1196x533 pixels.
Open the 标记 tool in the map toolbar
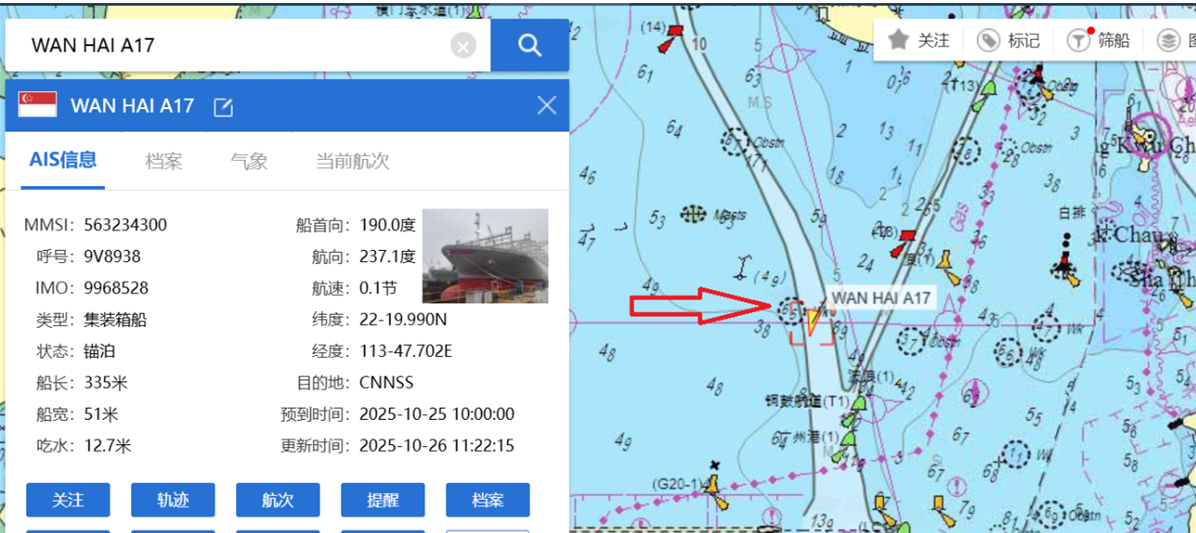(1009, 40)
